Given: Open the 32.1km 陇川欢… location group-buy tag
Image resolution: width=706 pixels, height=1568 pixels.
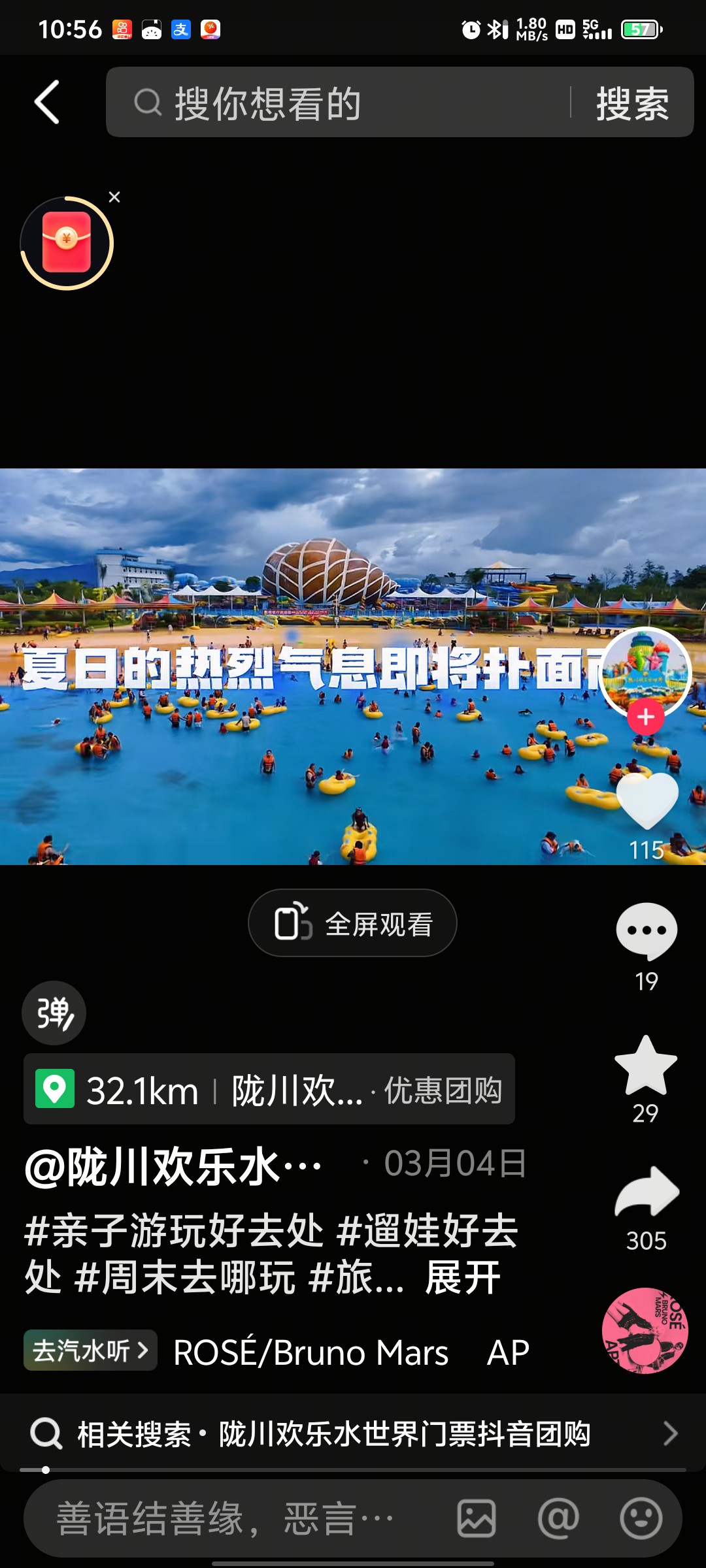Looking at the screenshot, I should [269, 1089].
